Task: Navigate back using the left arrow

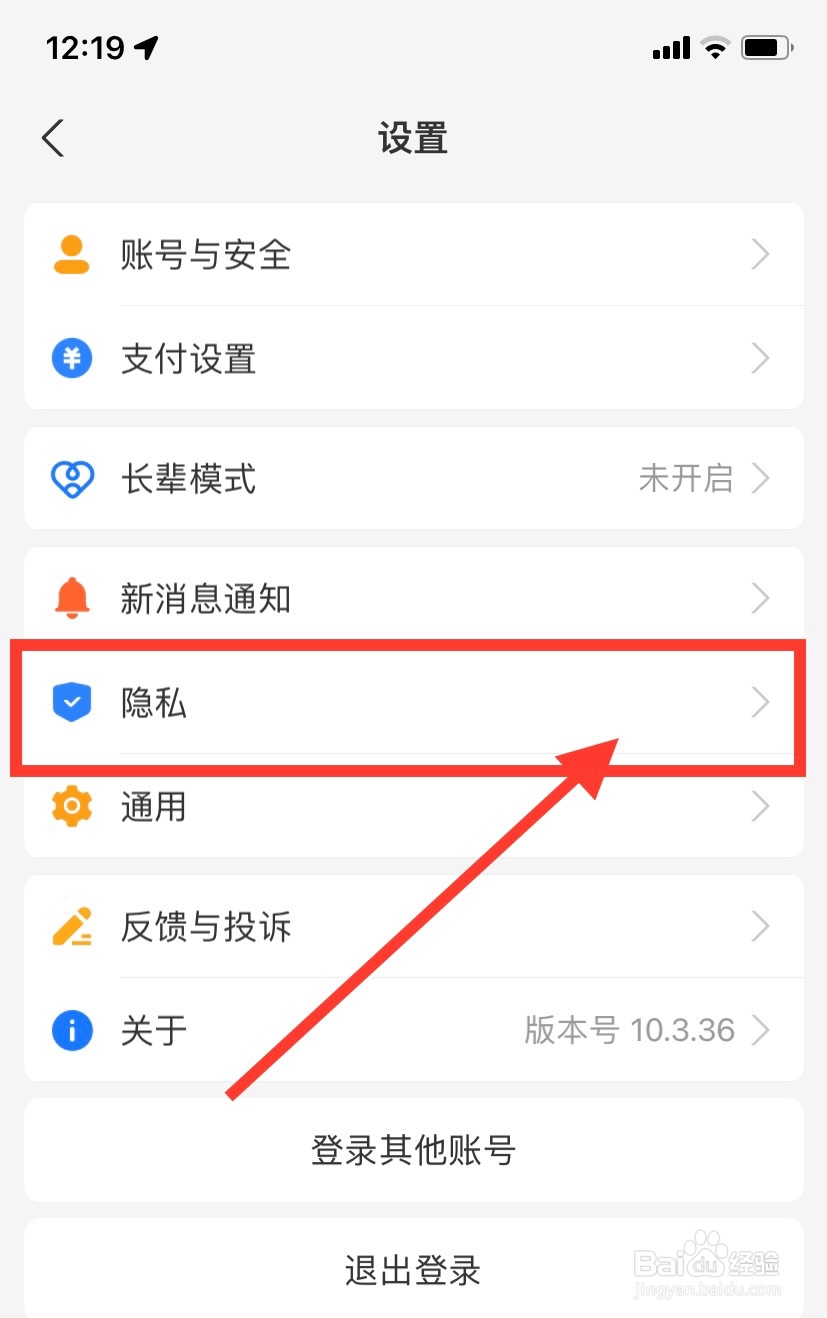Action: tap(52, 138)
